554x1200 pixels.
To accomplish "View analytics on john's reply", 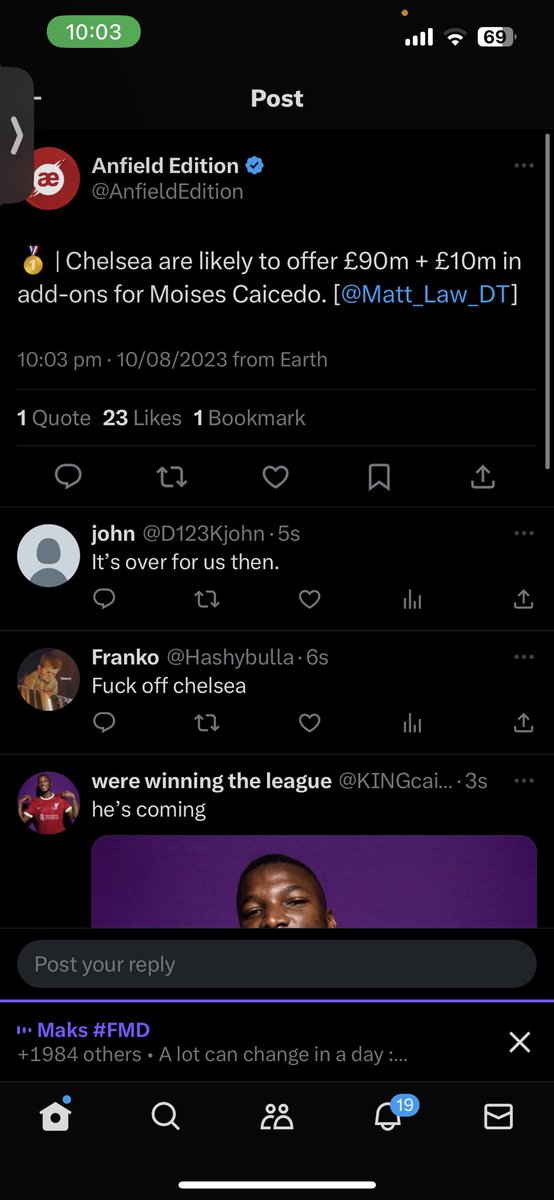I will point(412,599).
